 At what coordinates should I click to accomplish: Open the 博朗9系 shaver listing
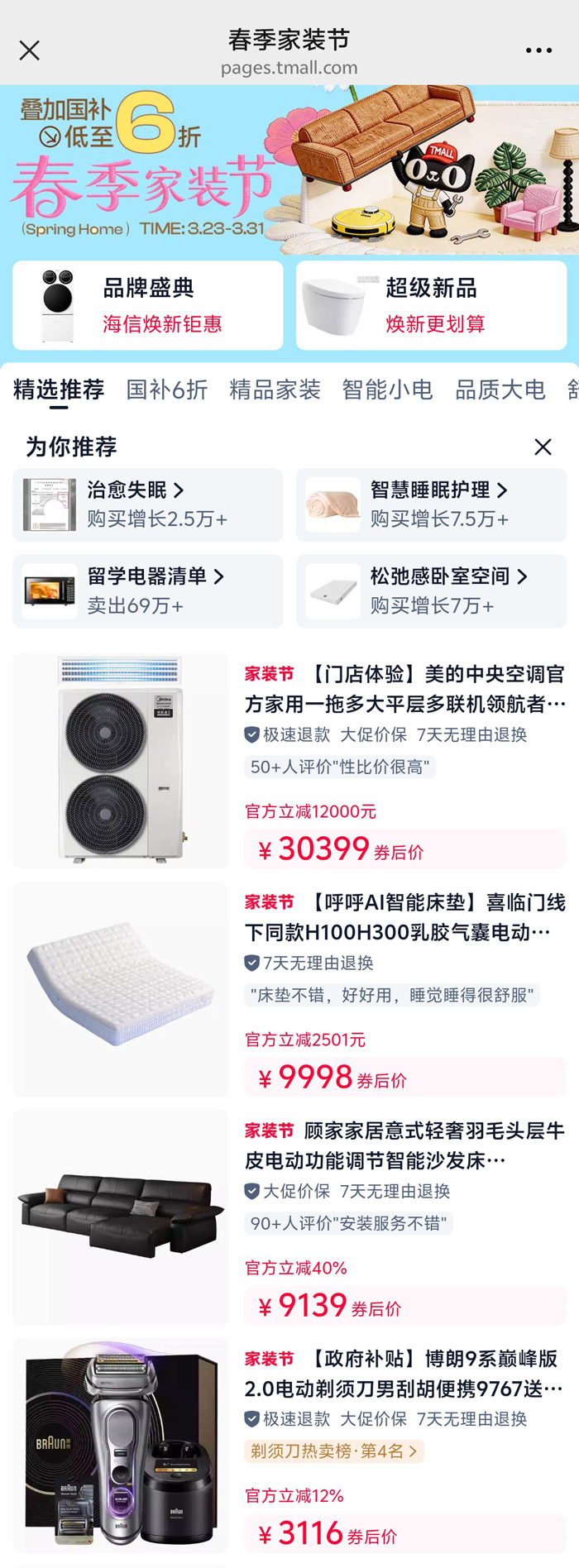click(404, 1374)
